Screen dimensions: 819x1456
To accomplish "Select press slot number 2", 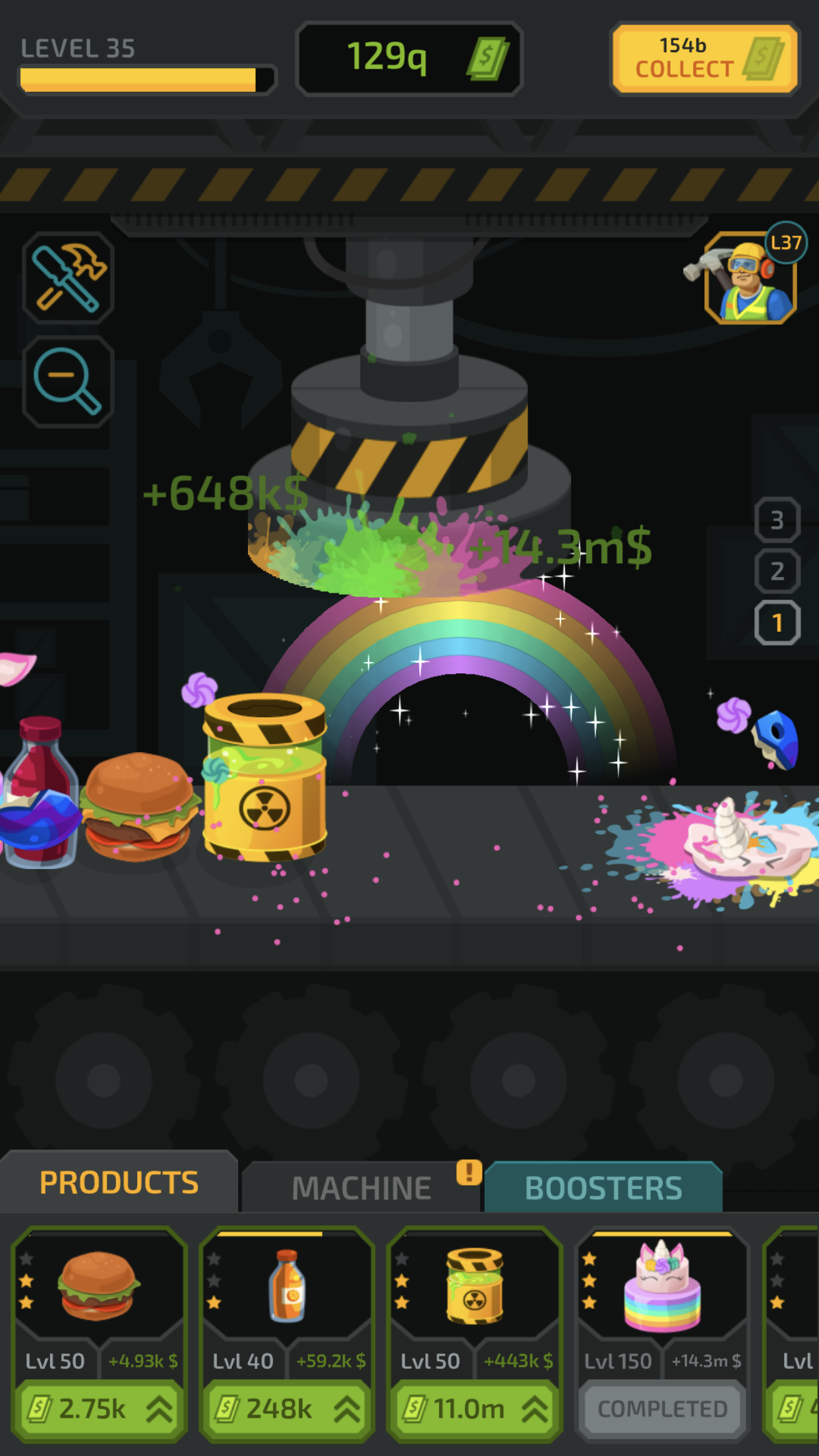I will coord(777,571).
